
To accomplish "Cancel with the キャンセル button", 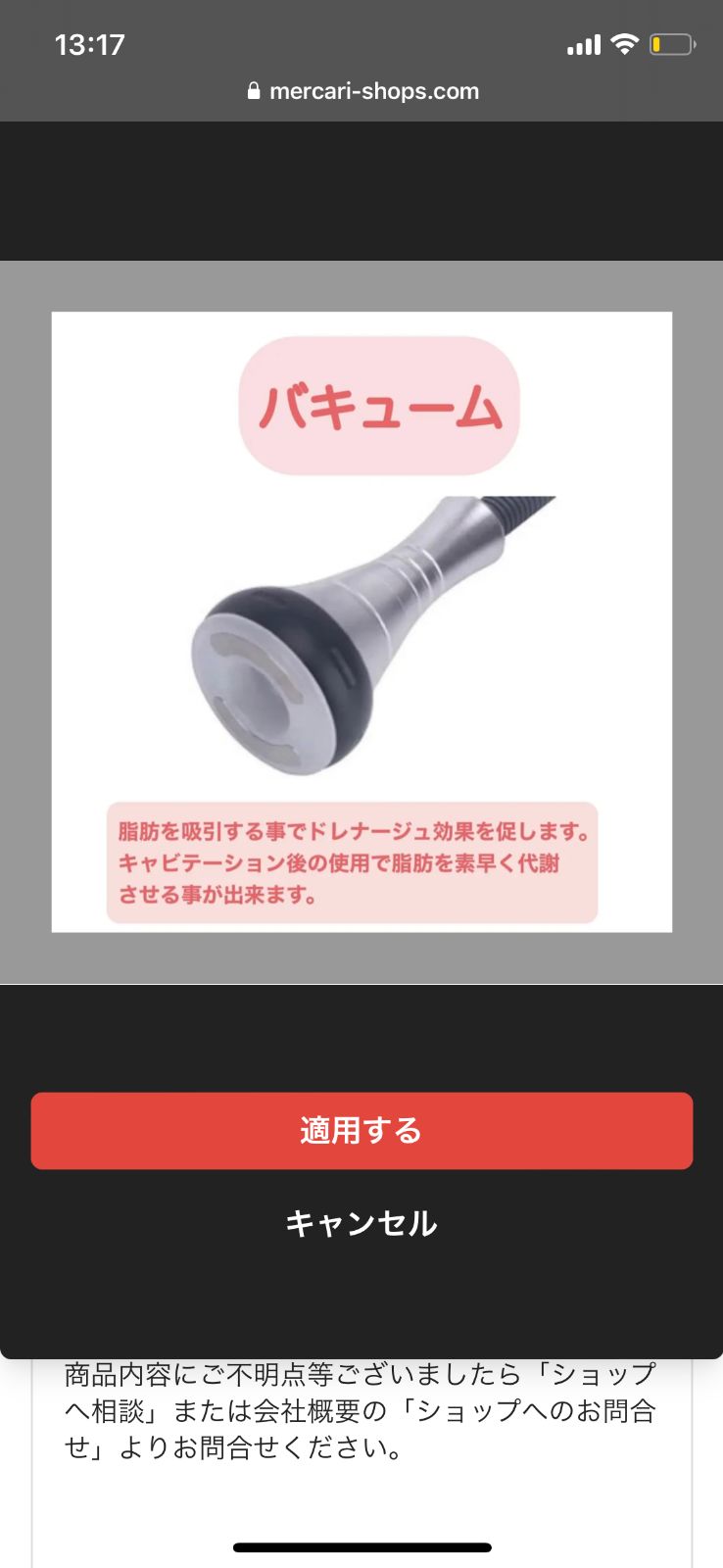I will (361, 1223).
